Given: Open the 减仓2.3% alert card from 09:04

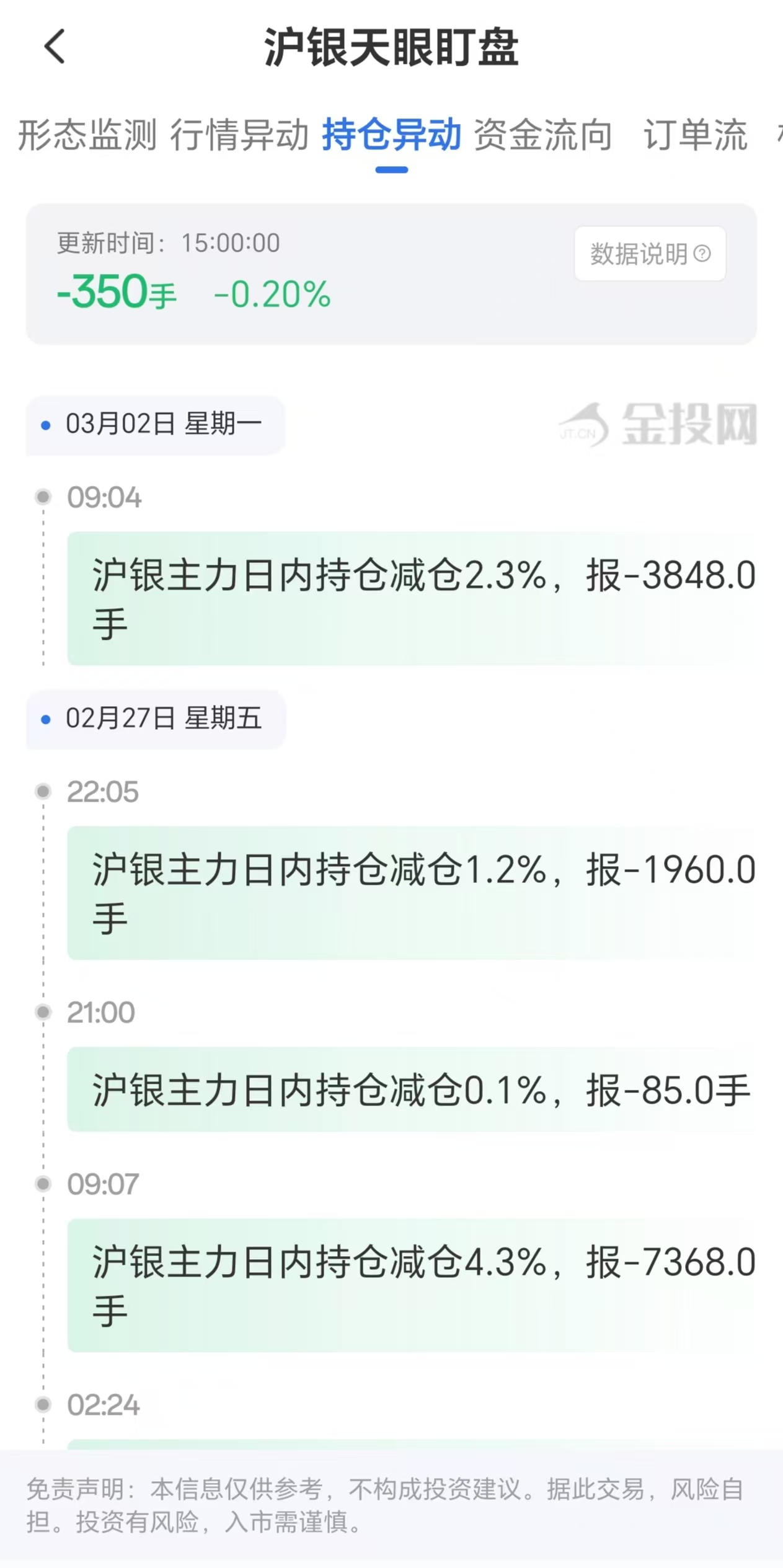Looking at the screenshot, I should pyautogui.click(x=412, y=597).
